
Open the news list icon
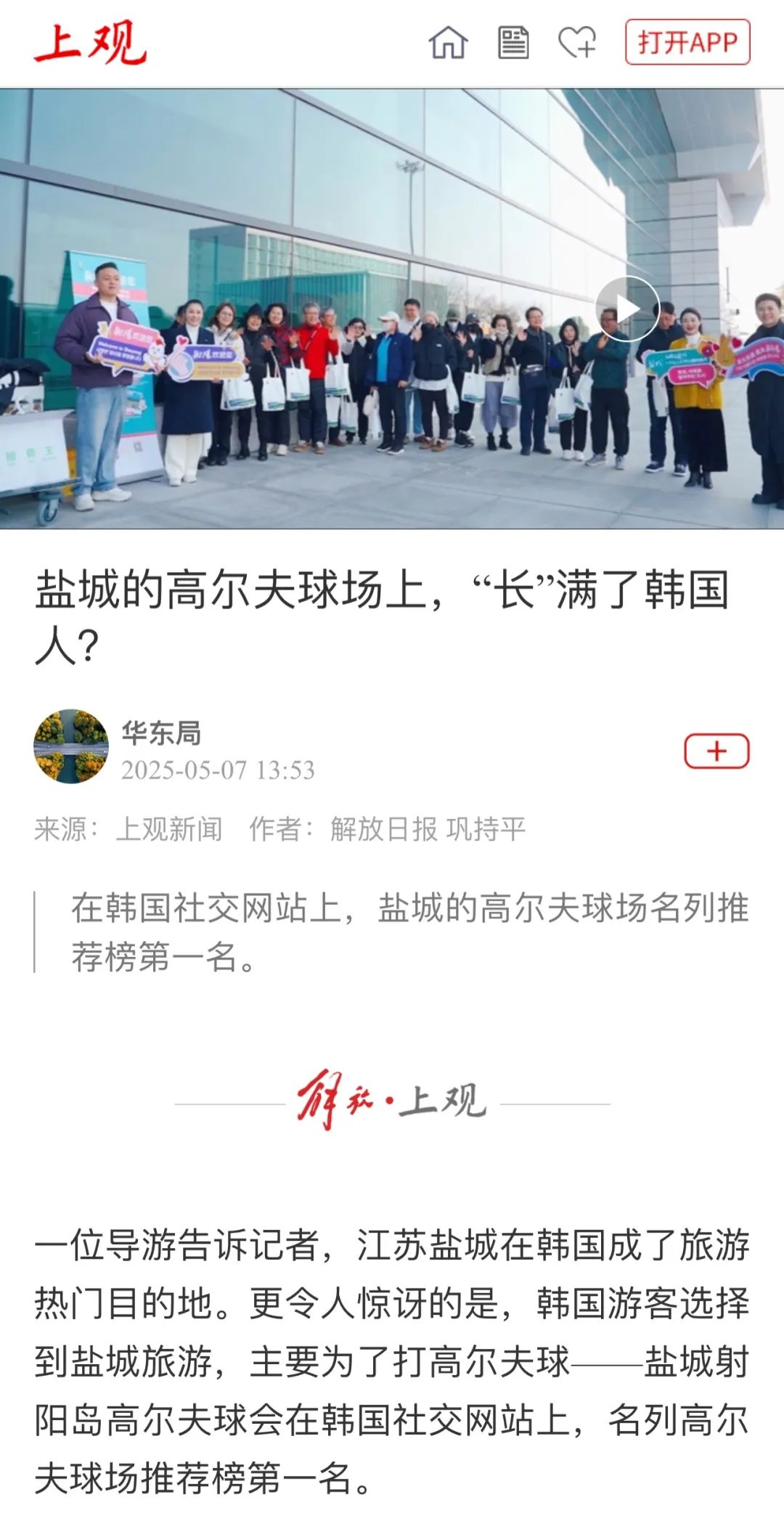click(x=513, y=42)
